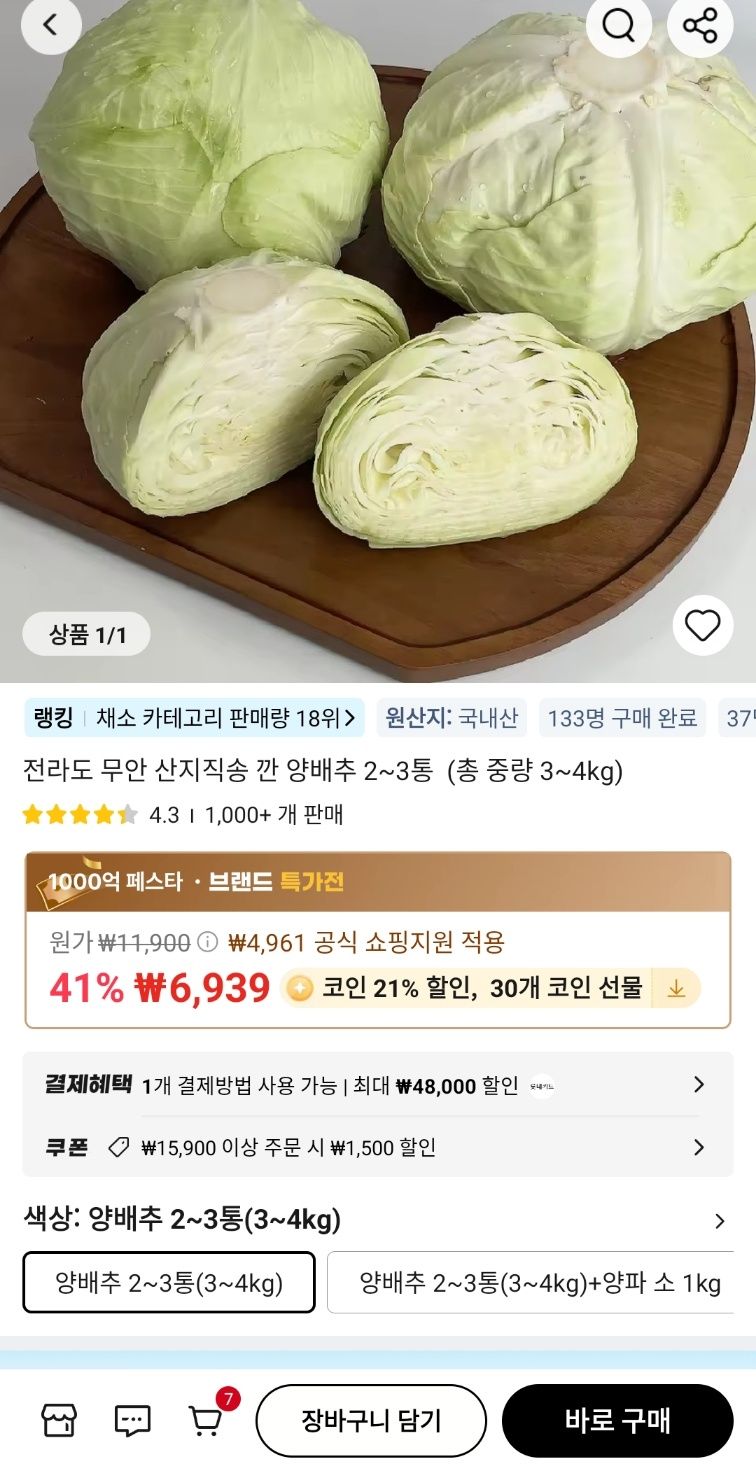Go back with the back arrow
756x1474 pixels.
tap(51, 26)
